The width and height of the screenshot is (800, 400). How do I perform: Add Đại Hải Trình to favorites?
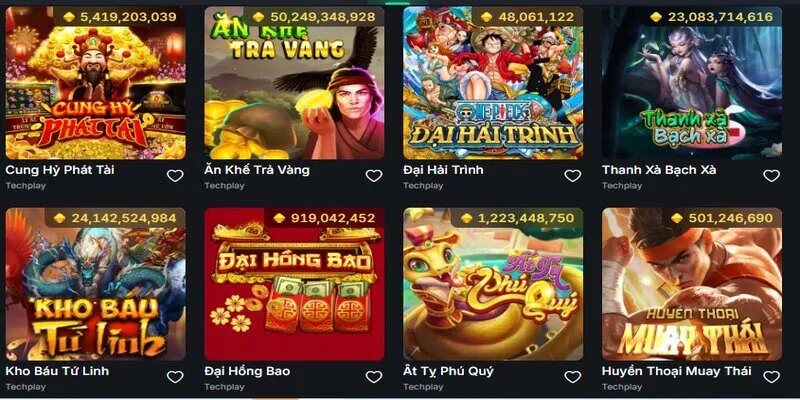coord(573,176)
